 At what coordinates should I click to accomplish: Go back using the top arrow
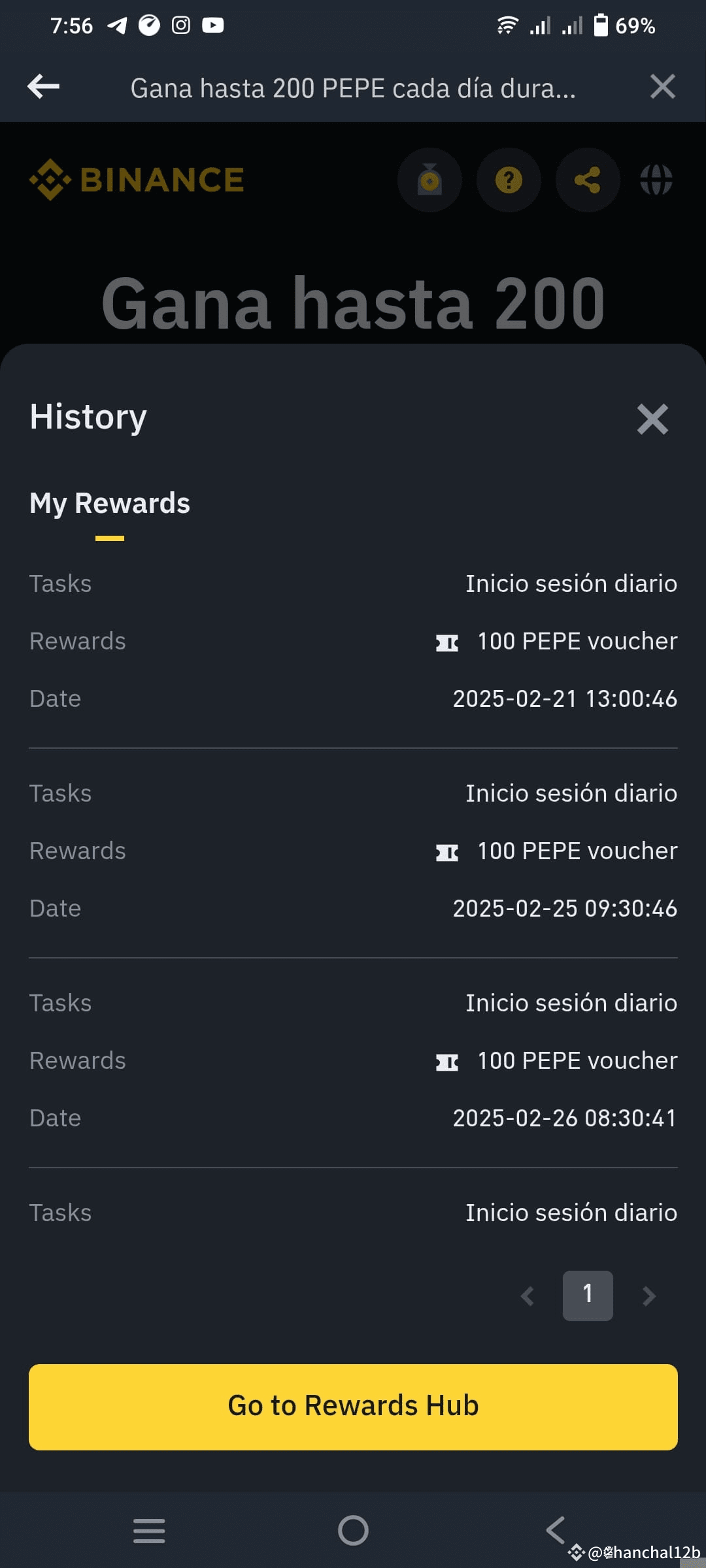pyautogui.click(x=44, y=86)
